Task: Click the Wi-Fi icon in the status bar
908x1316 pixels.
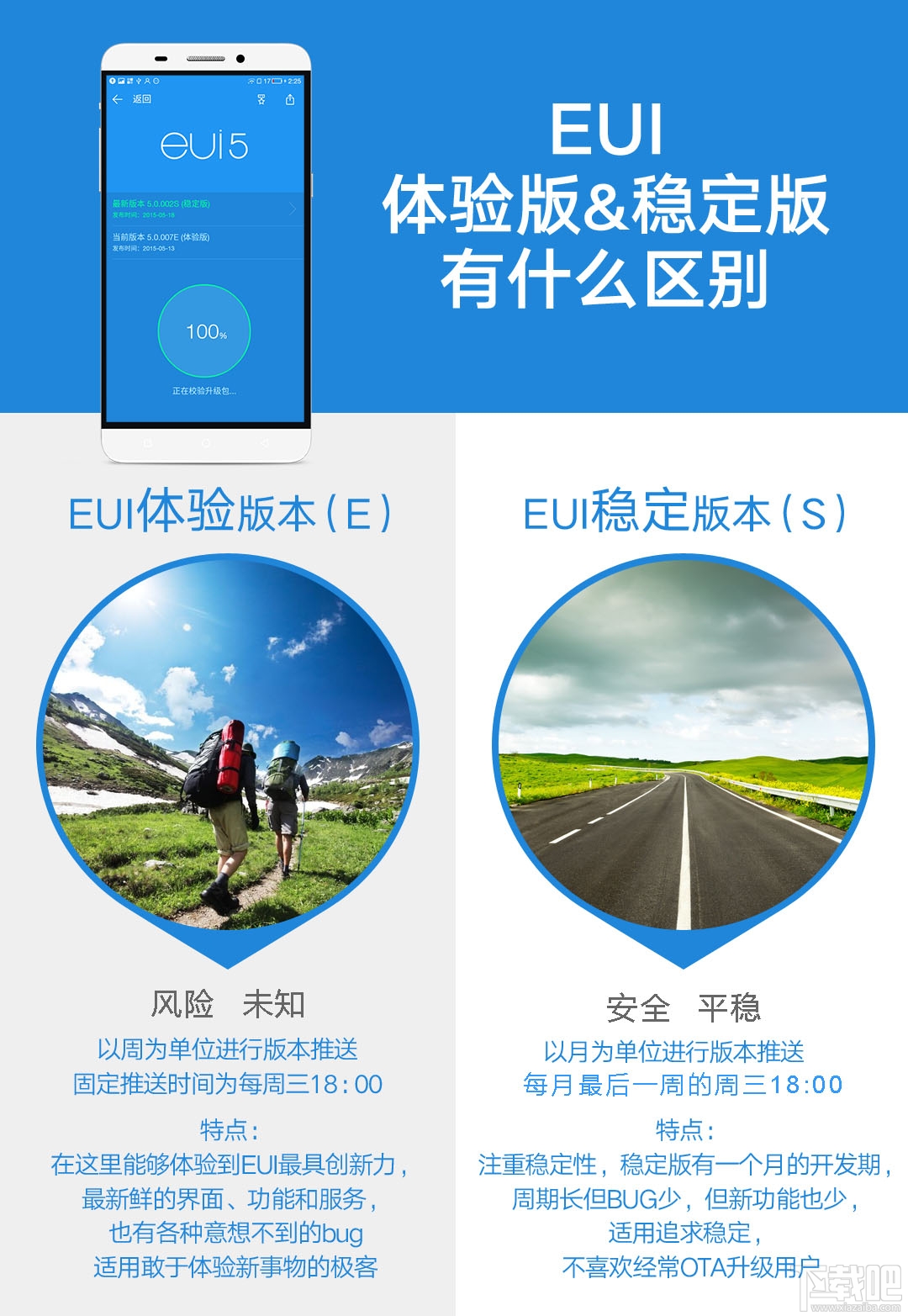Action: (251, 81)
